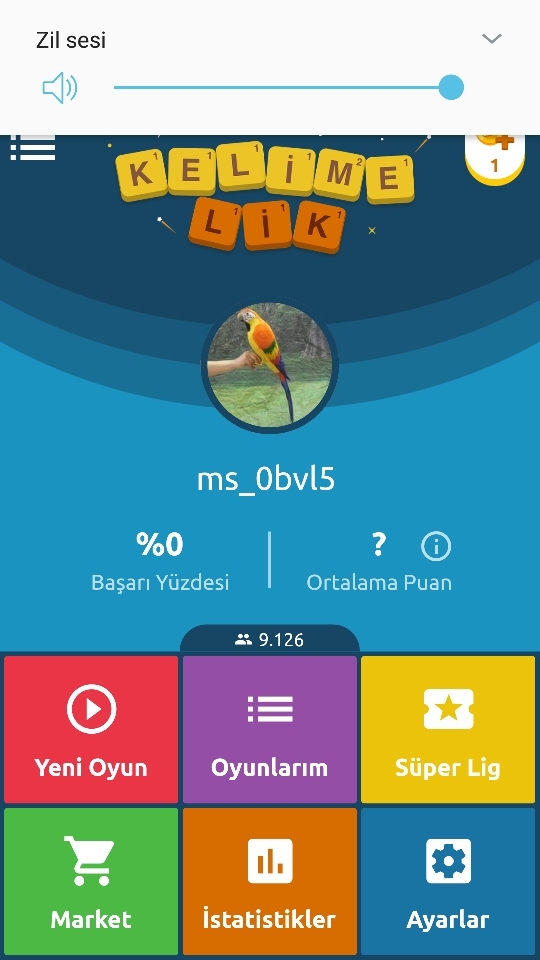View İstatistikler

coord(269,881)
